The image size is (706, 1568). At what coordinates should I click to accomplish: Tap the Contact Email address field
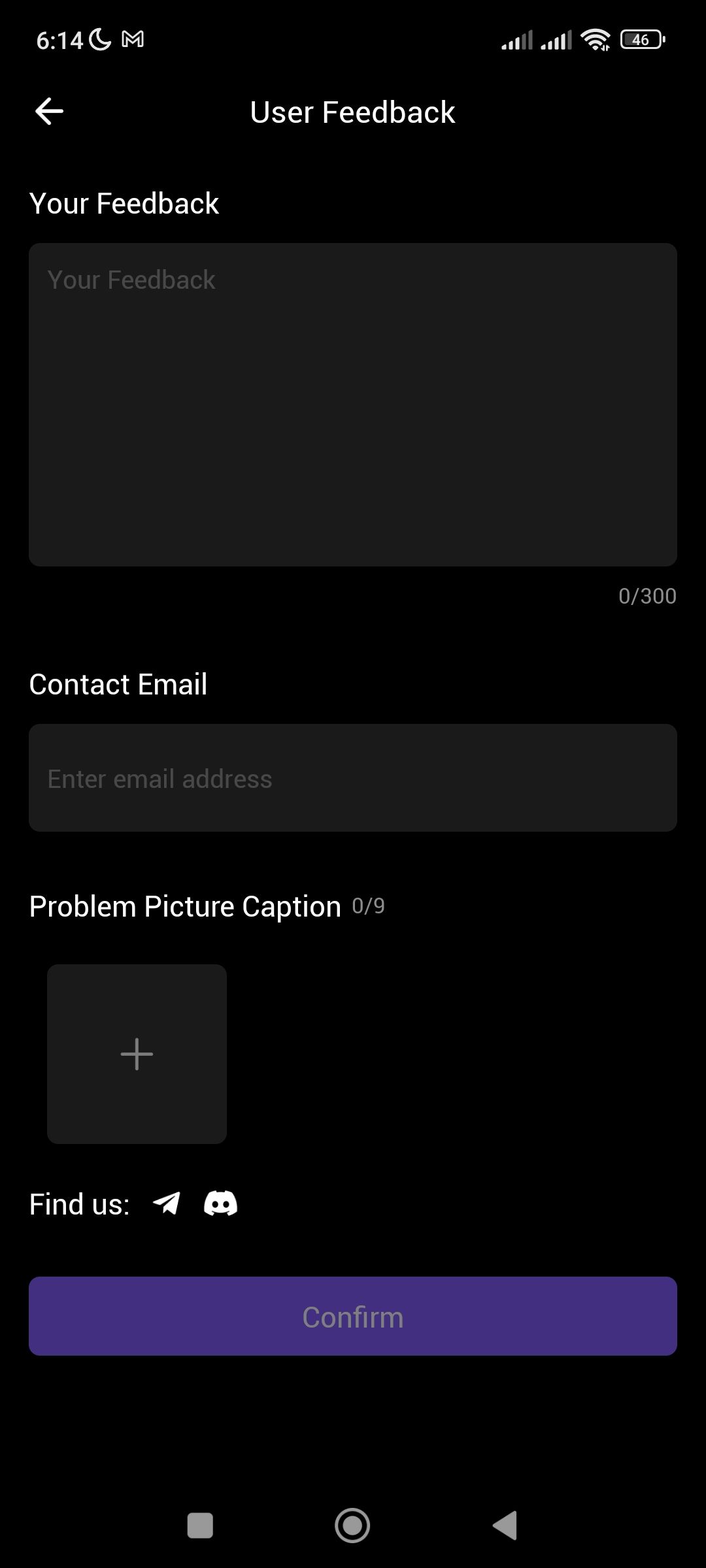coord(353,777)
